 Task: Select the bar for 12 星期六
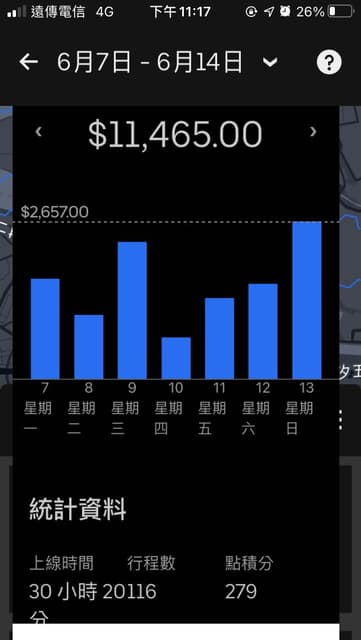coord(263,331)
